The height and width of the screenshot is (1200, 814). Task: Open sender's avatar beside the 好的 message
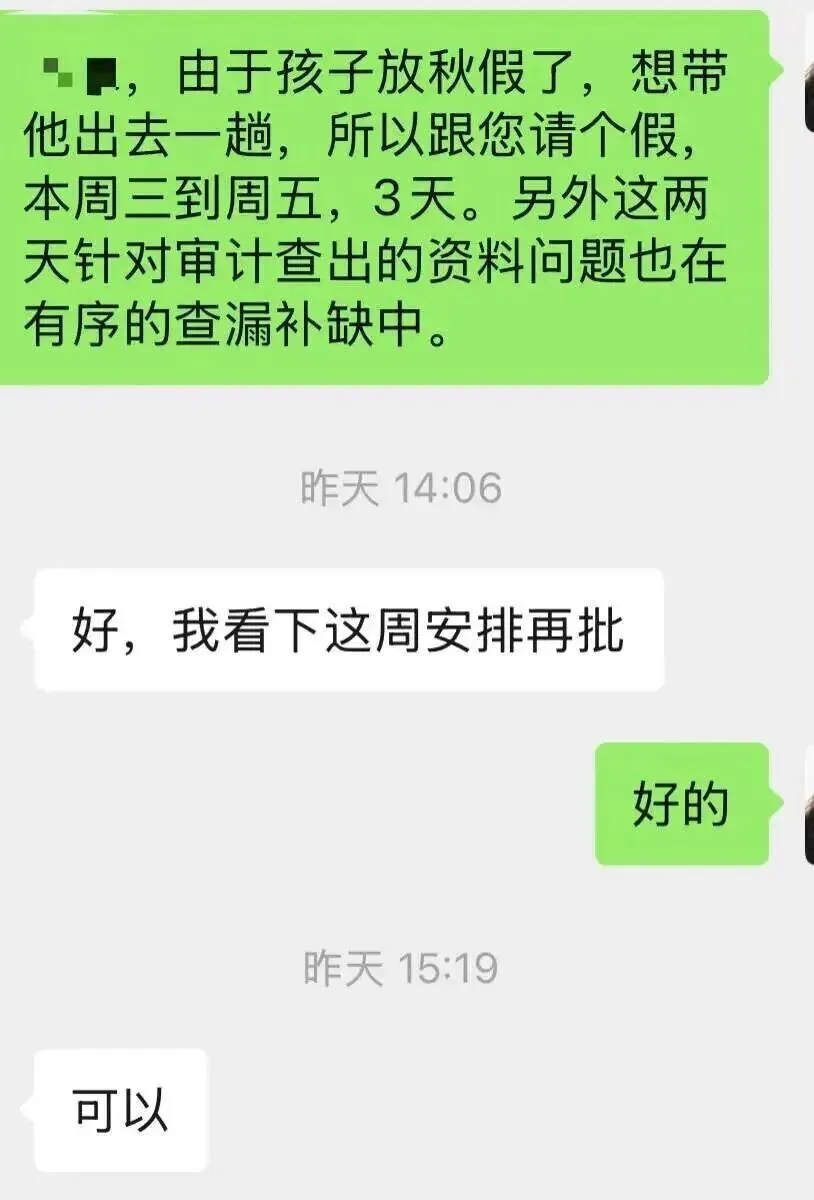coord(808,805)
